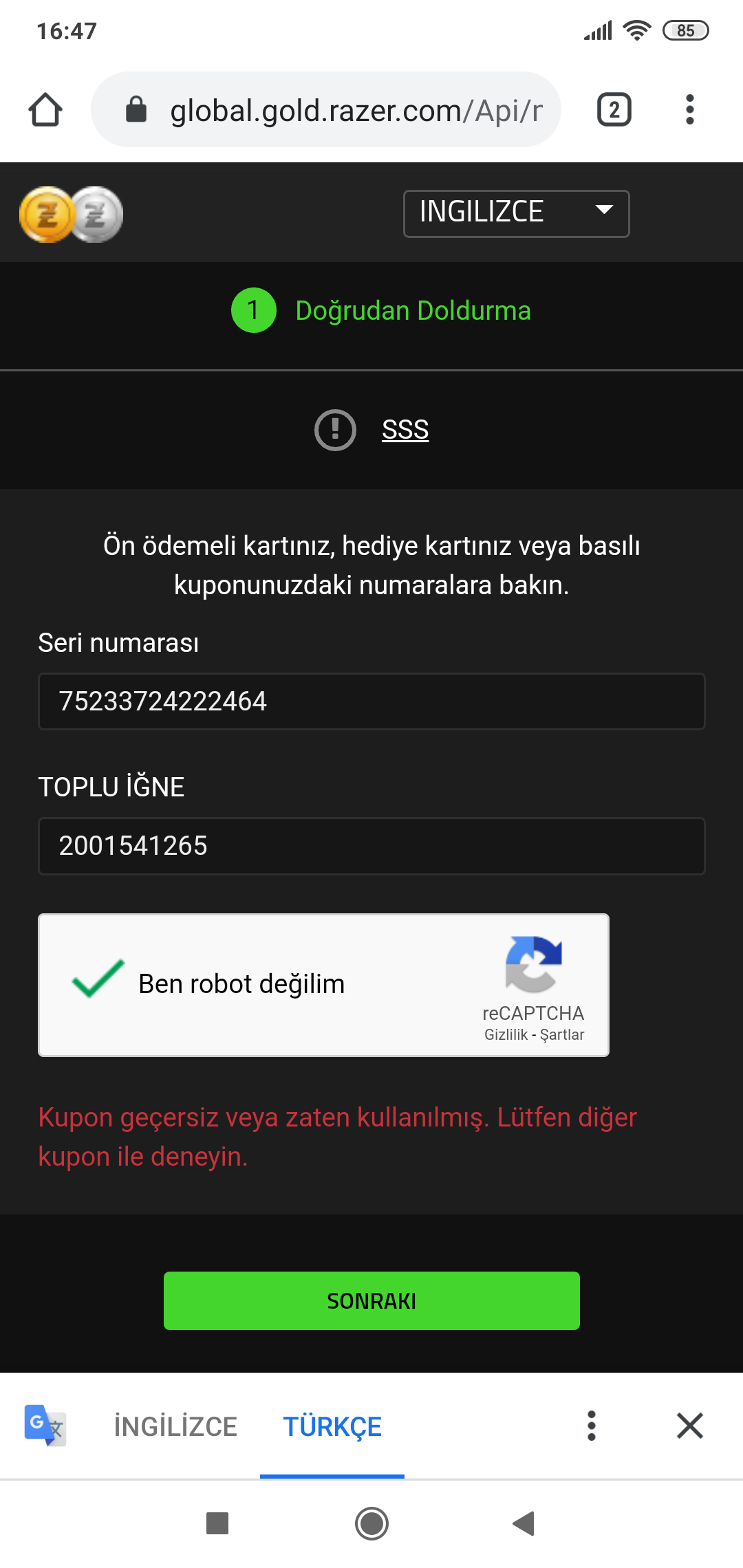Open translate bar's three-dot options

tap(591, 1426)
